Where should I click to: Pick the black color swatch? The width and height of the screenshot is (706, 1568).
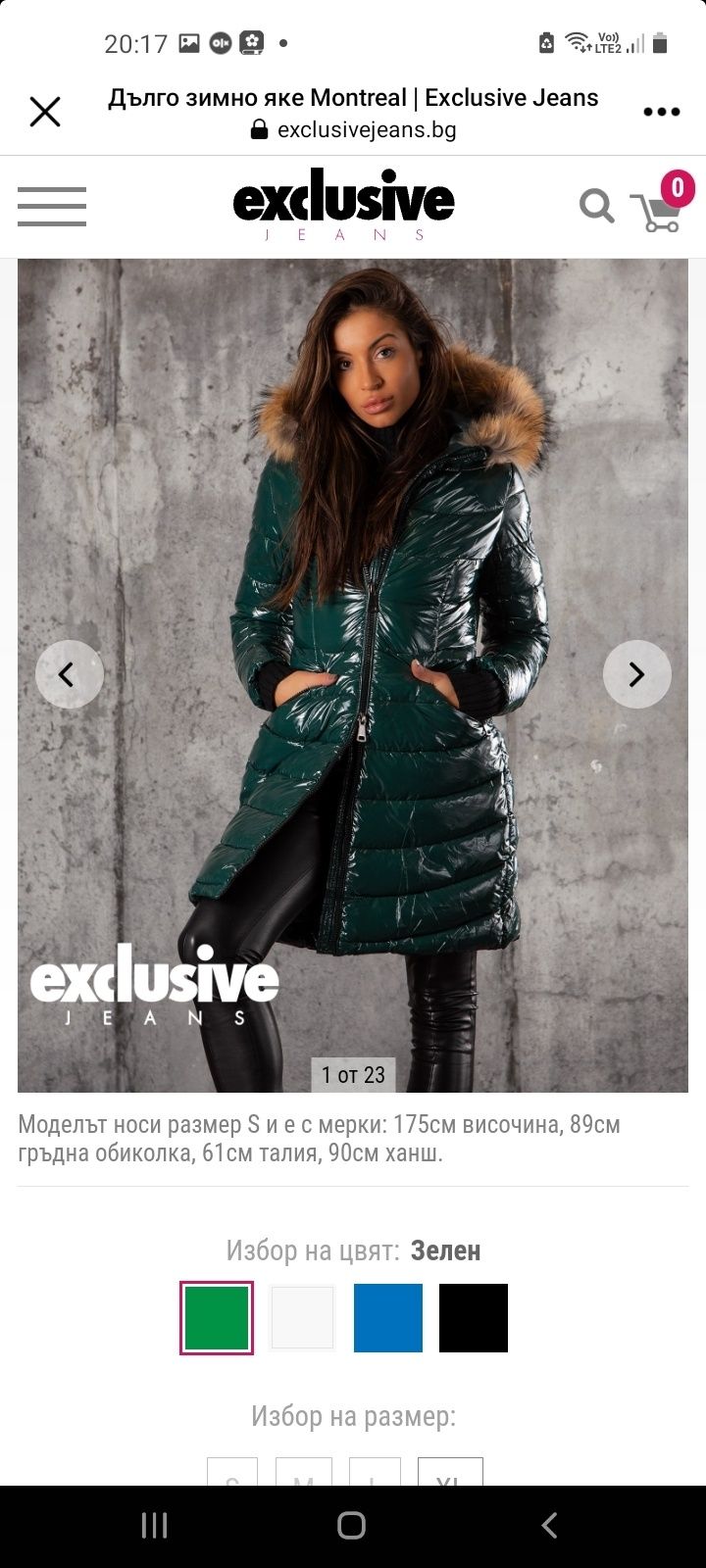(x=474, y=1318)
